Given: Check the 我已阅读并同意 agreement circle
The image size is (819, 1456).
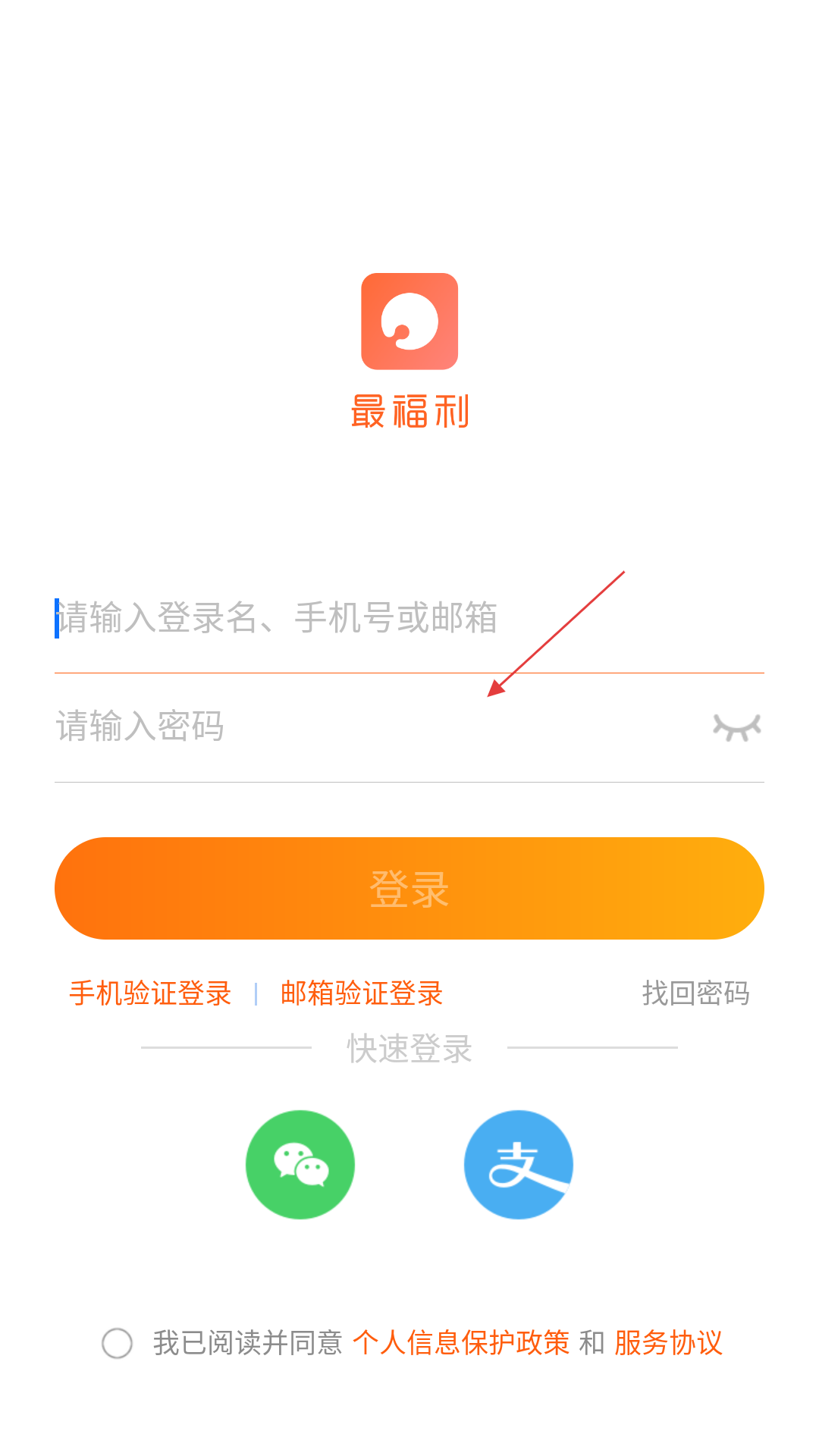Looking at the screenshot, I should [118, 1343].
